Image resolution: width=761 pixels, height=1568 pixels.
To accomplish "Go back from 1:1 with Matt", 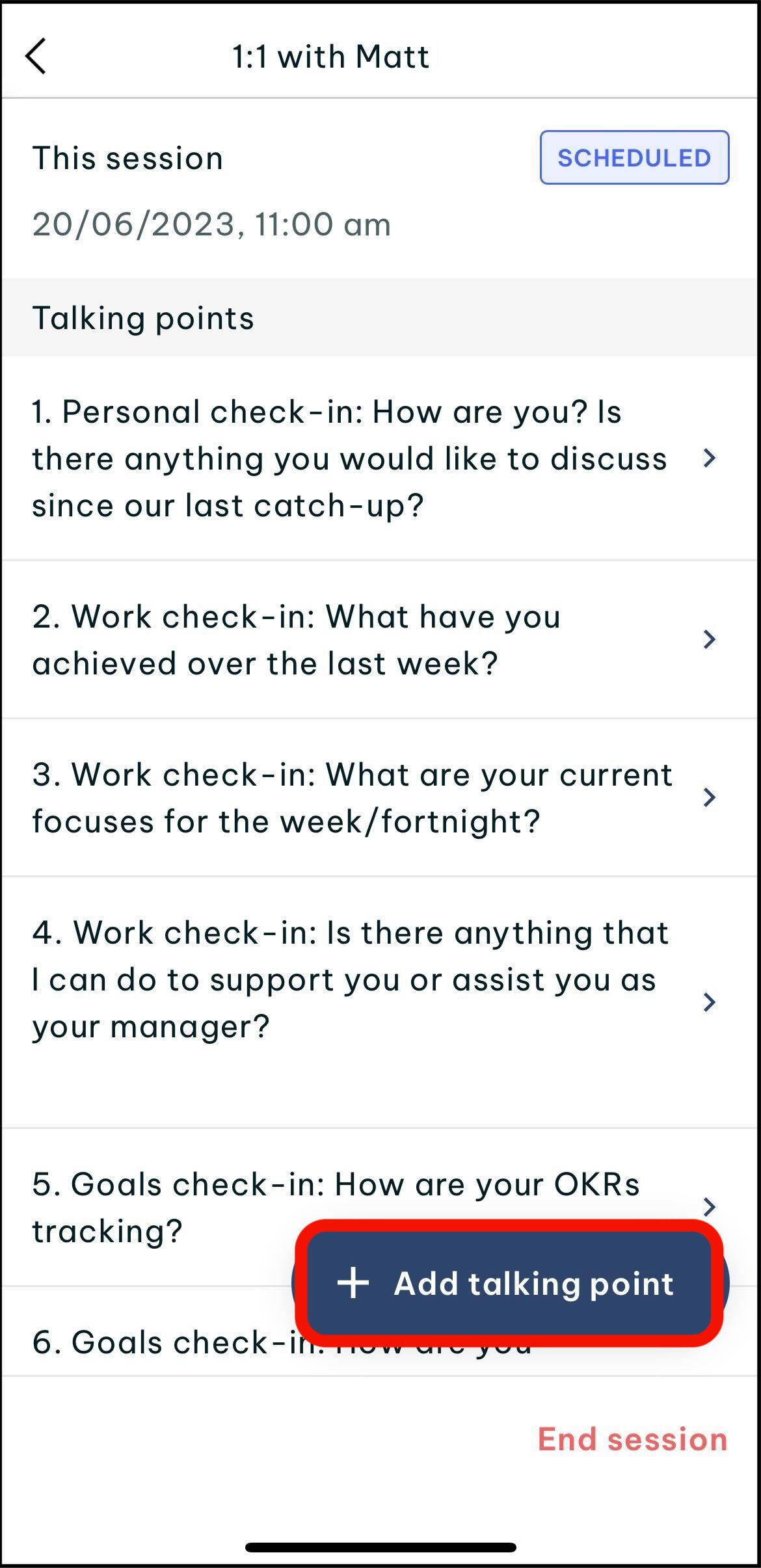I will pos(36,57).
